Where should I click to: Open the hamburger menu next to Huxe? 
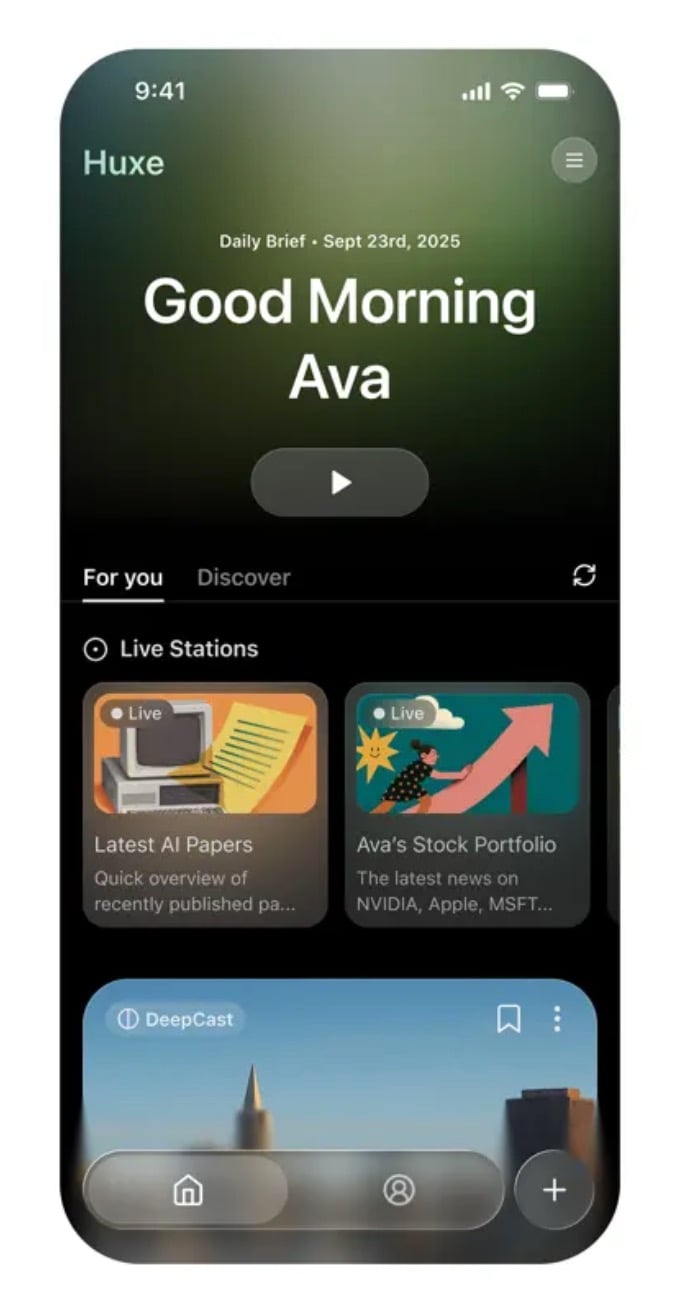574,161
